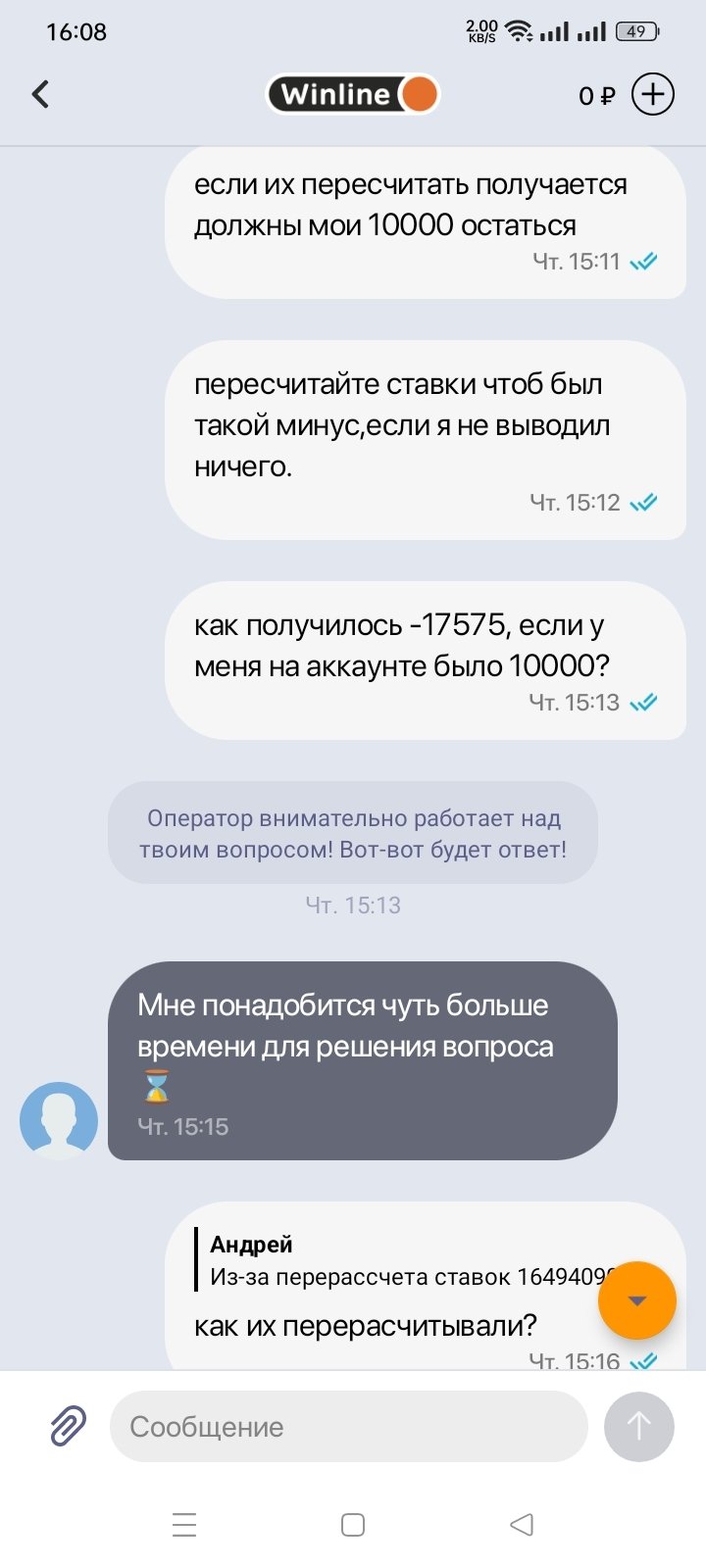
Task: Tap the plus icon to deposit funds
Action: [652, 94]
